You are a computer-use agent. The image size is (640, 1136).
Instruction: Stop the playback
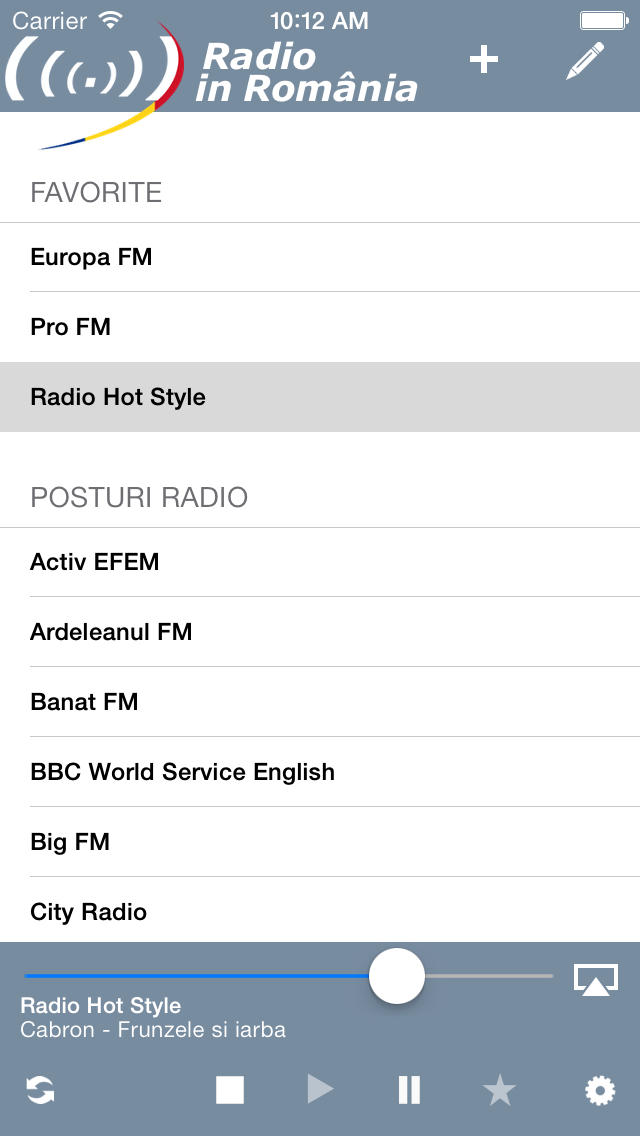coord(230,1090)
